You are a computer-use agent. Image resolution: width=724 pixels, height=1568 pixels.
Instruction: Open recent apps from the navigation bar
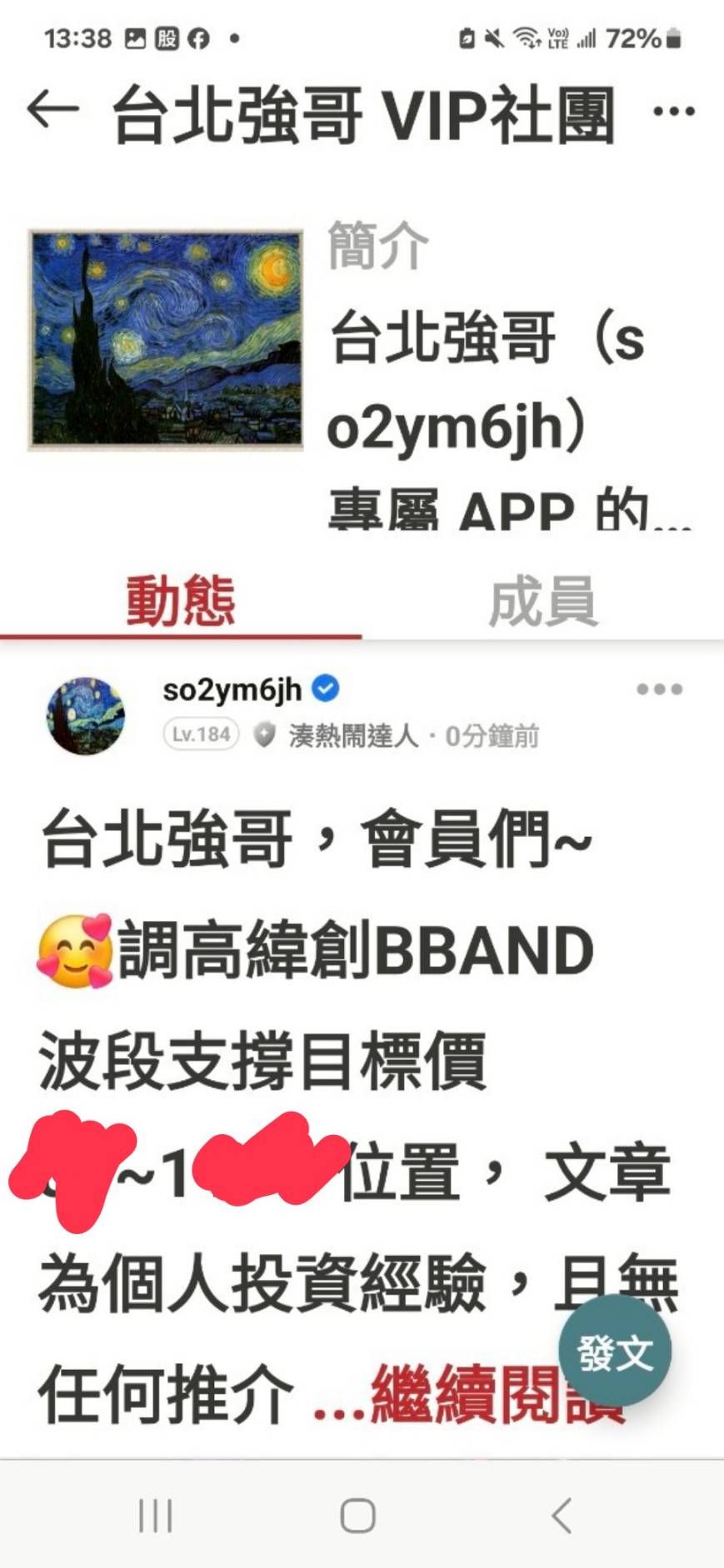tap(156, 1516)
